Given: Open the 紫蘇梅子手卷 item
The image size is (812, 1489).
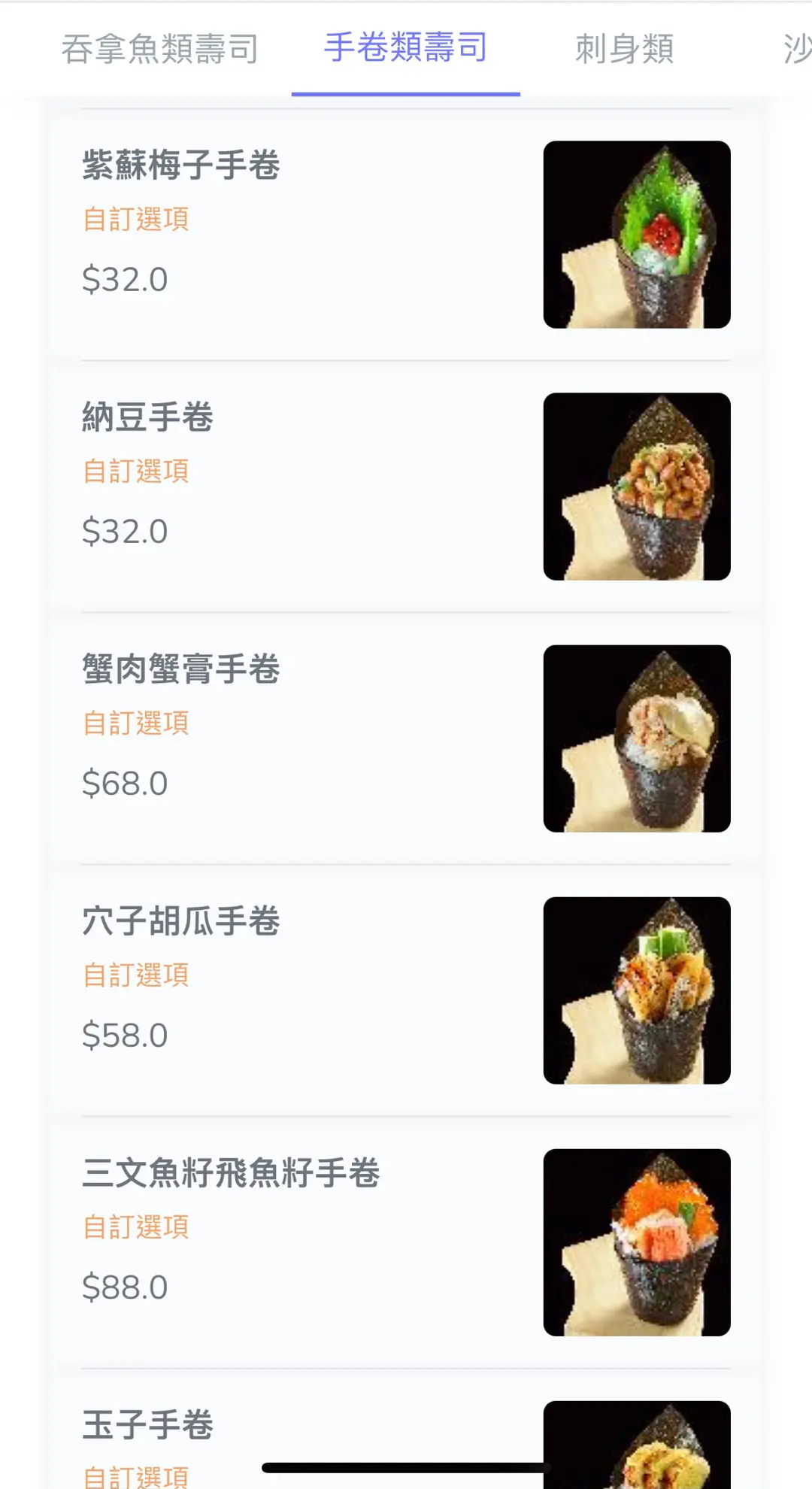Looking at the screenshot, I should click(180, 165).
